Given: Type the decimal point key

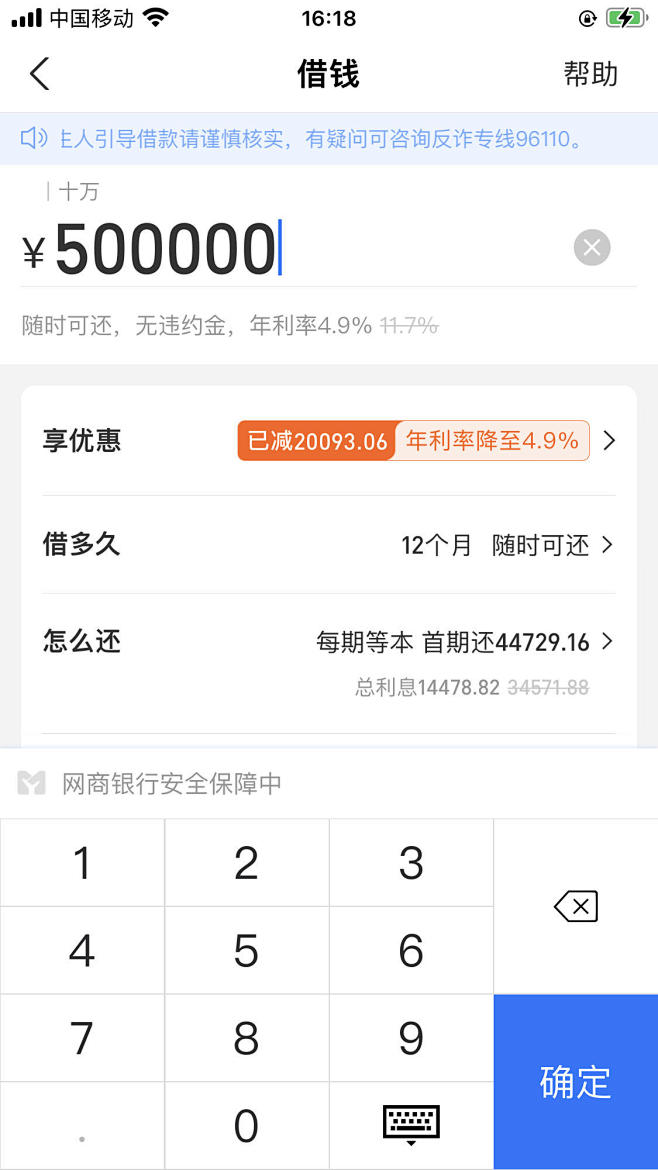Looking at the screenshot, I should coord(82,1126).
